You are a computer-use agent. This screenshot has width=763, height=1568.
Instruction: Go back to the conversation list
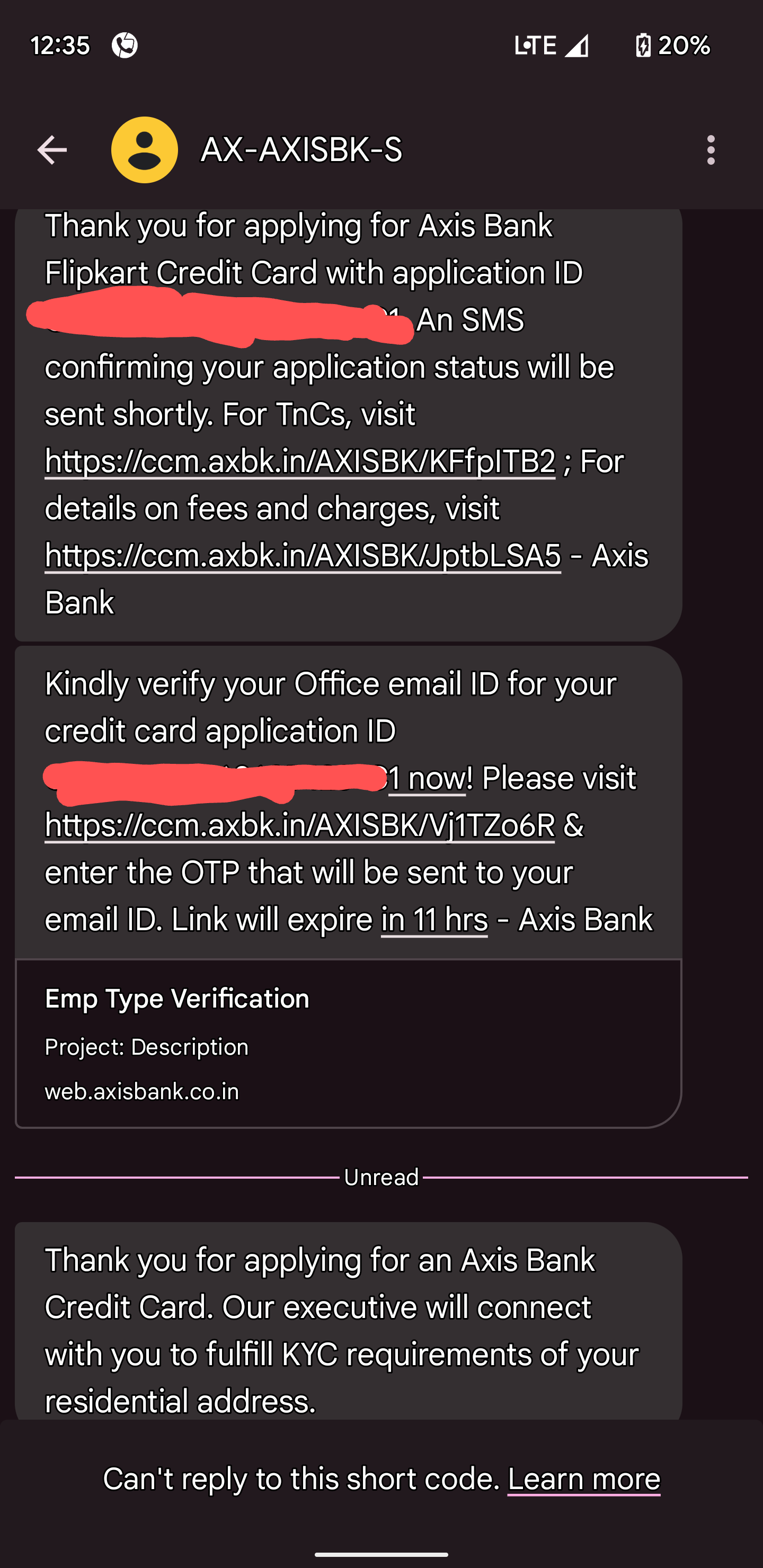[52, 150]
